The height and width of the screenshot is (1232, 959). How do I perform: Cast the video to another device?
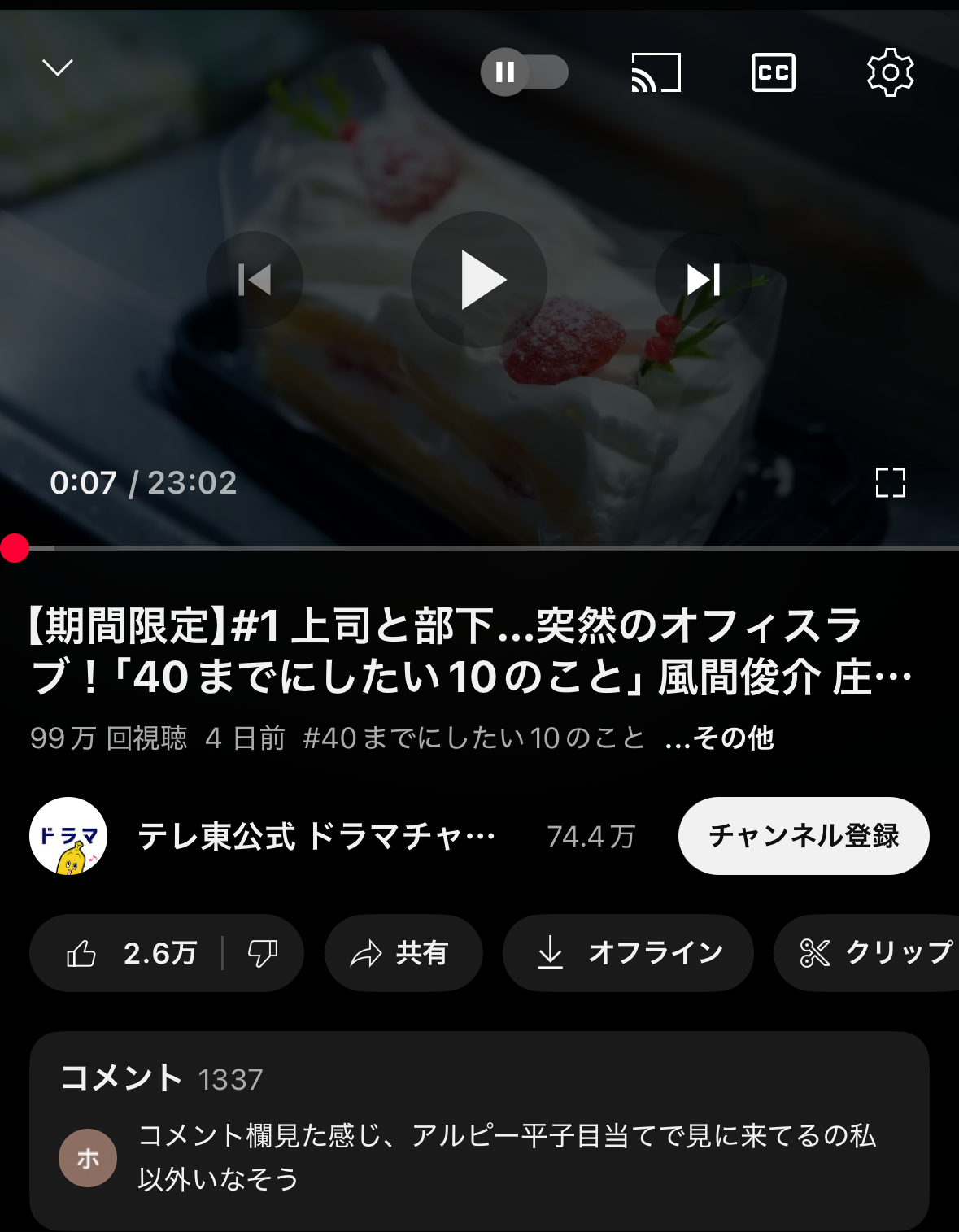(656, 72)
